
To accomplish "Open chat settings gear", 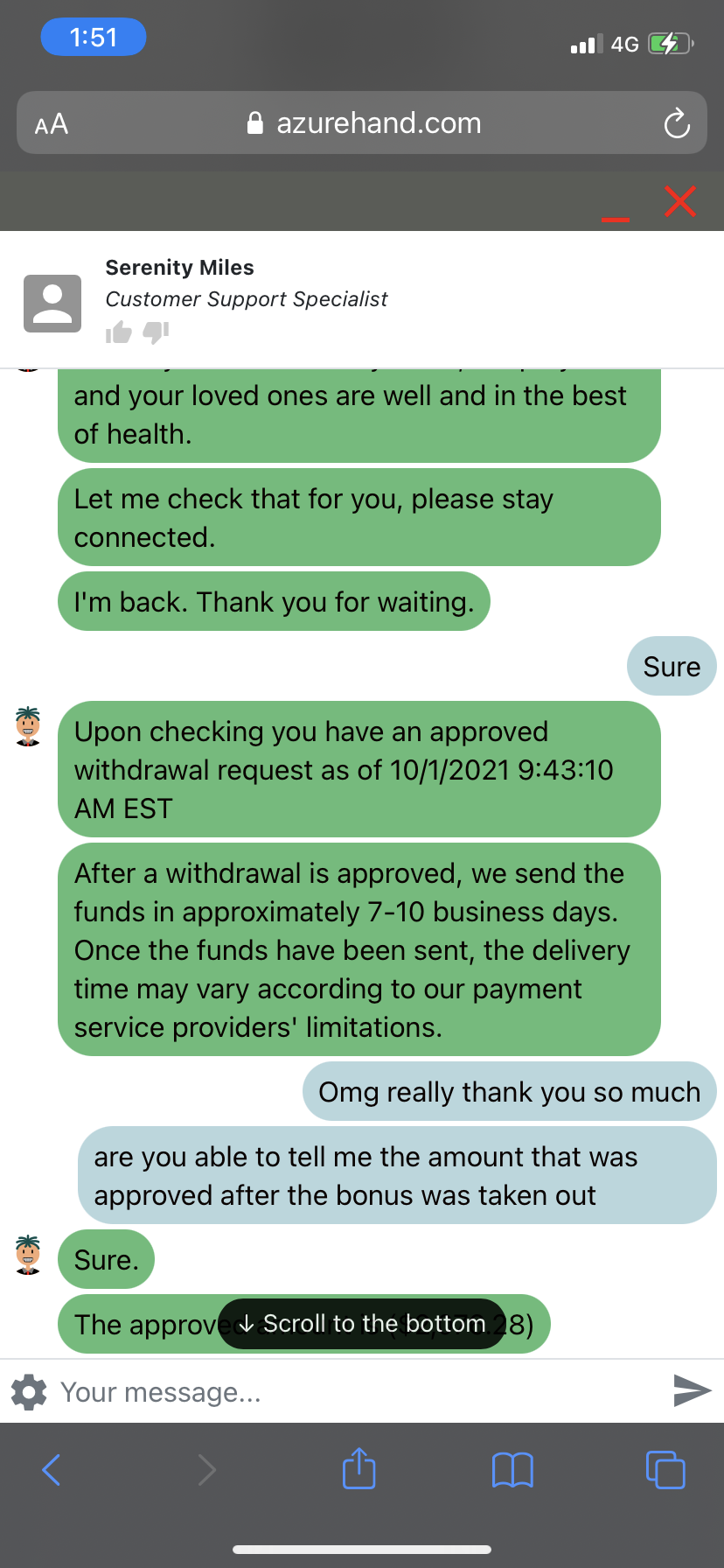I will pyautogui.click(x=29, y=1391).
